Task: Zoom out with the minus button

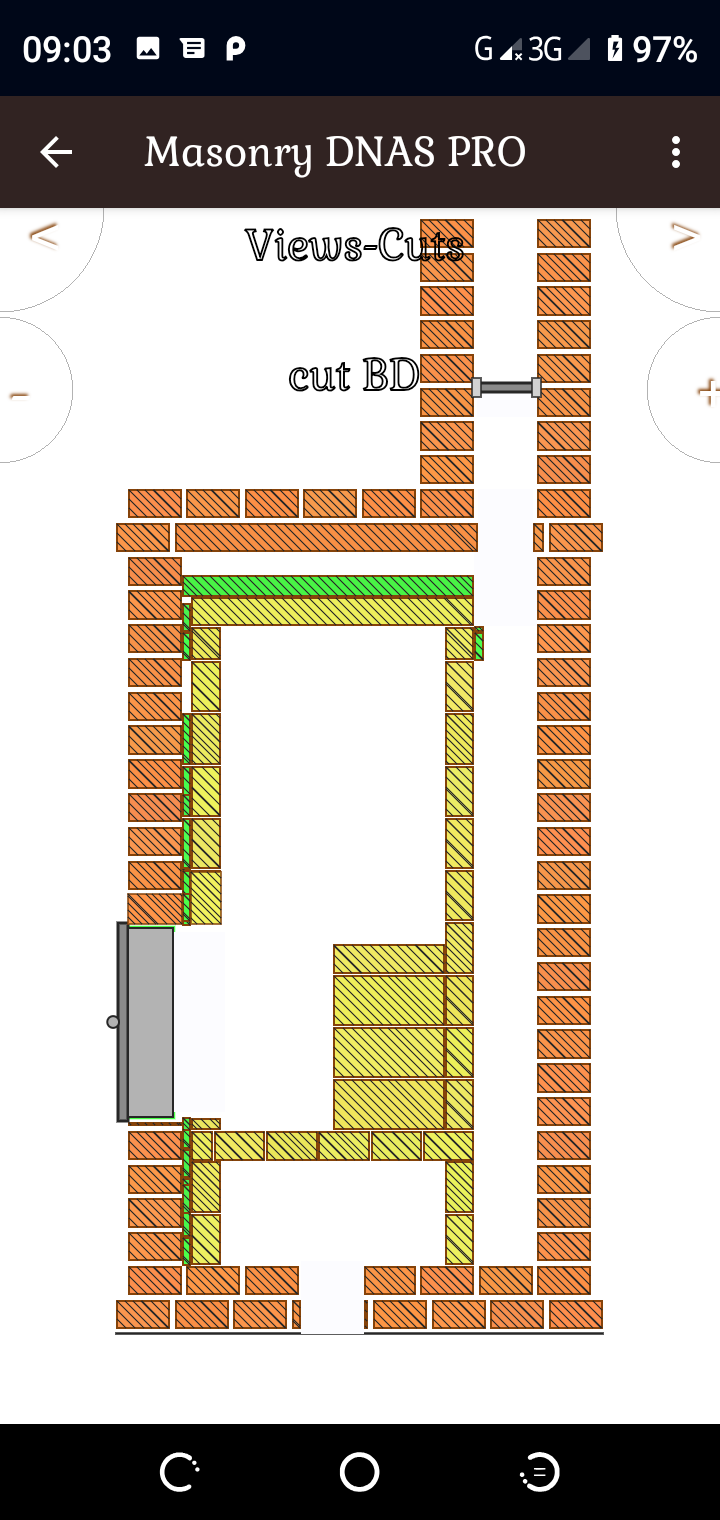Action: pos(22,392)
